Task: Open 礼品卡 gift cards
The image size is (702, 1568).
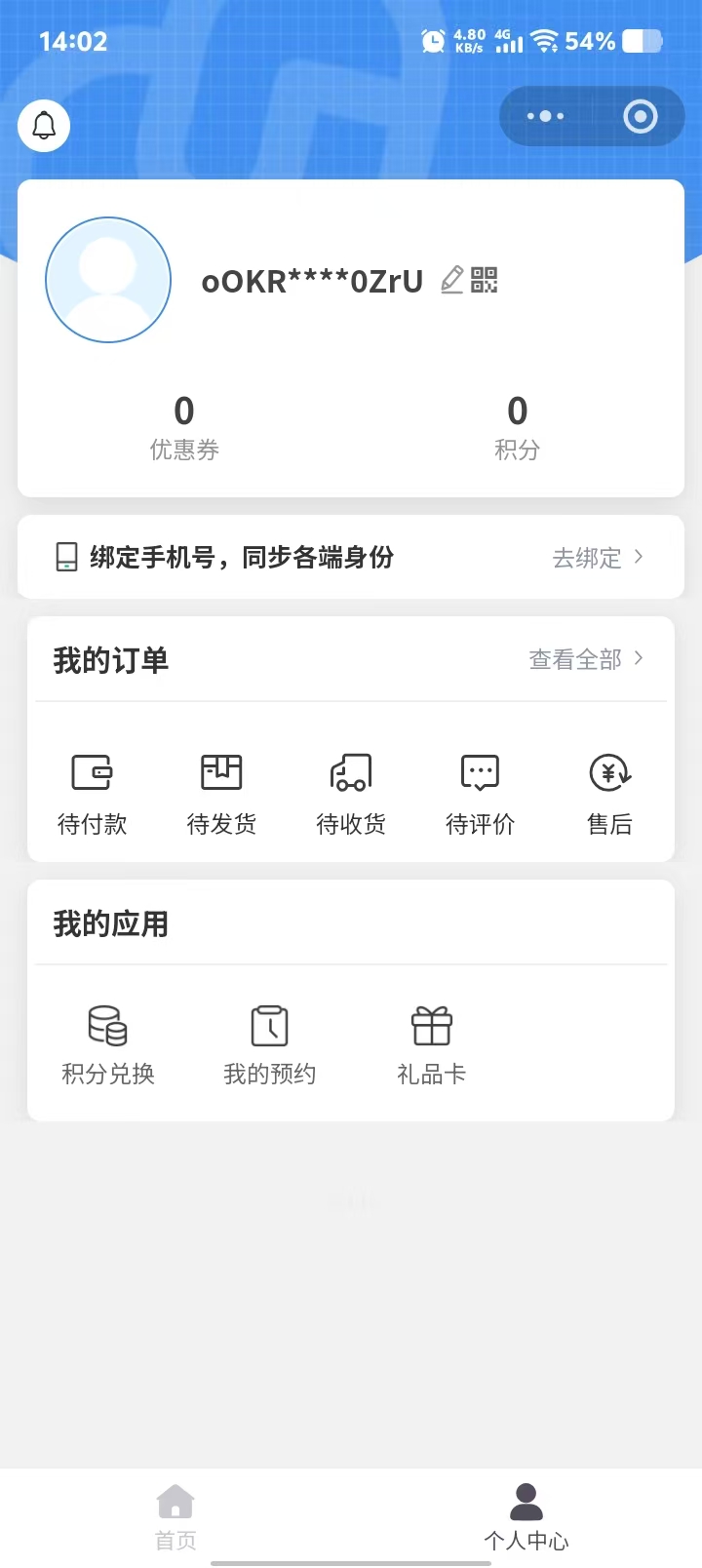Action: 431,1045
